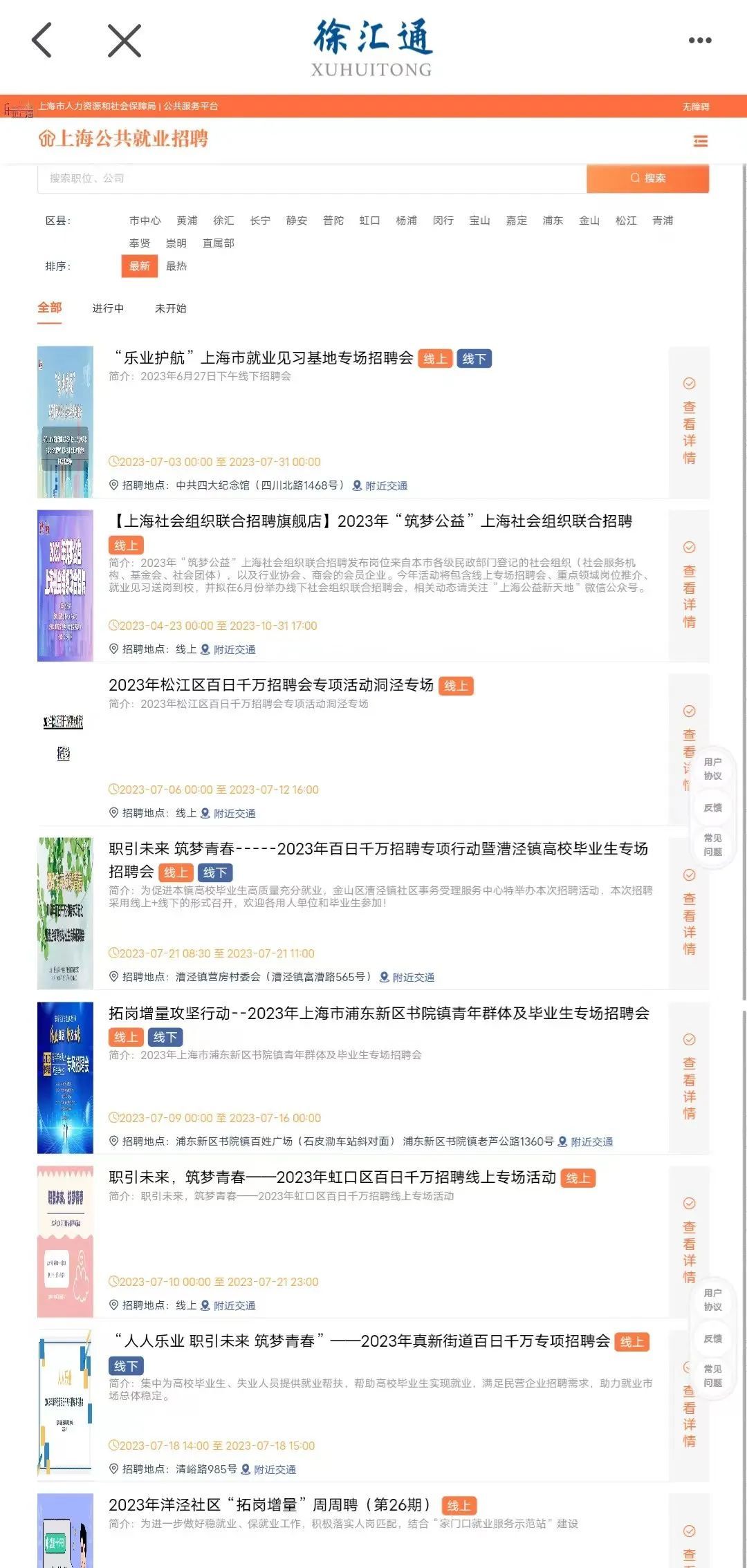747x1568 pixels.
Task: Open the 筑梦公益 上海社会组织联合招聘 listing
Action: point(373,521)
